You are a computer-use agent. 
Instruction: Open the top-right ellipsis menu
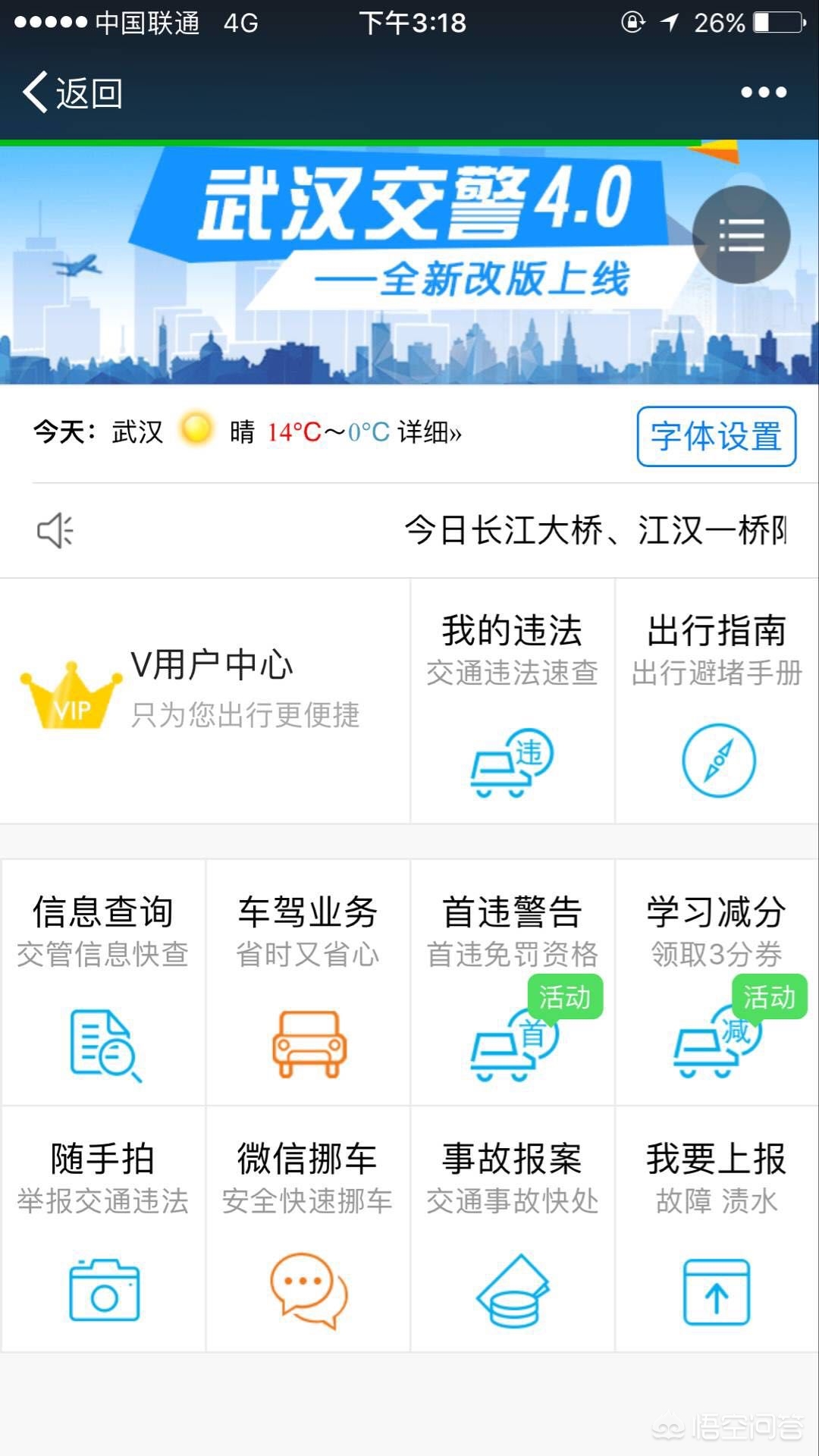click(x=764, y=93)
